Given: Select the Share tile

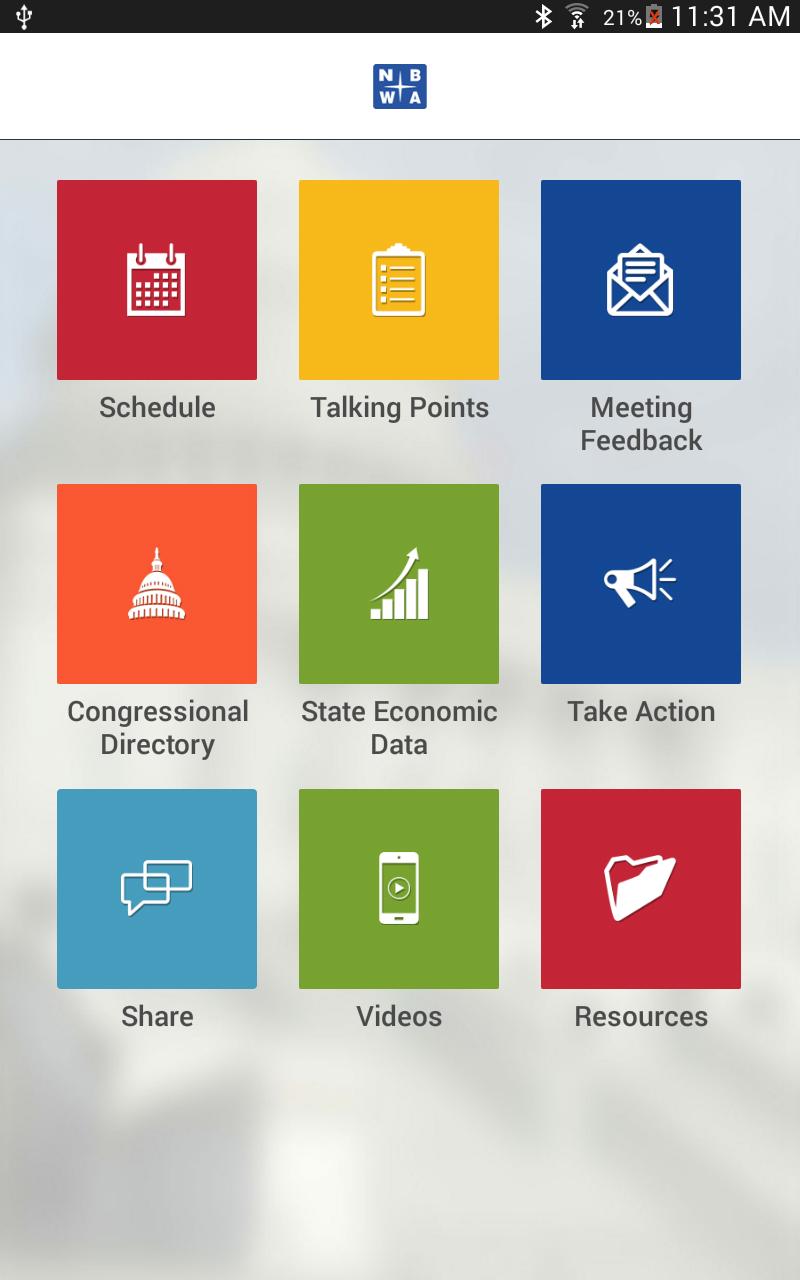Looking at the screenshot, I should click(157, 889).
